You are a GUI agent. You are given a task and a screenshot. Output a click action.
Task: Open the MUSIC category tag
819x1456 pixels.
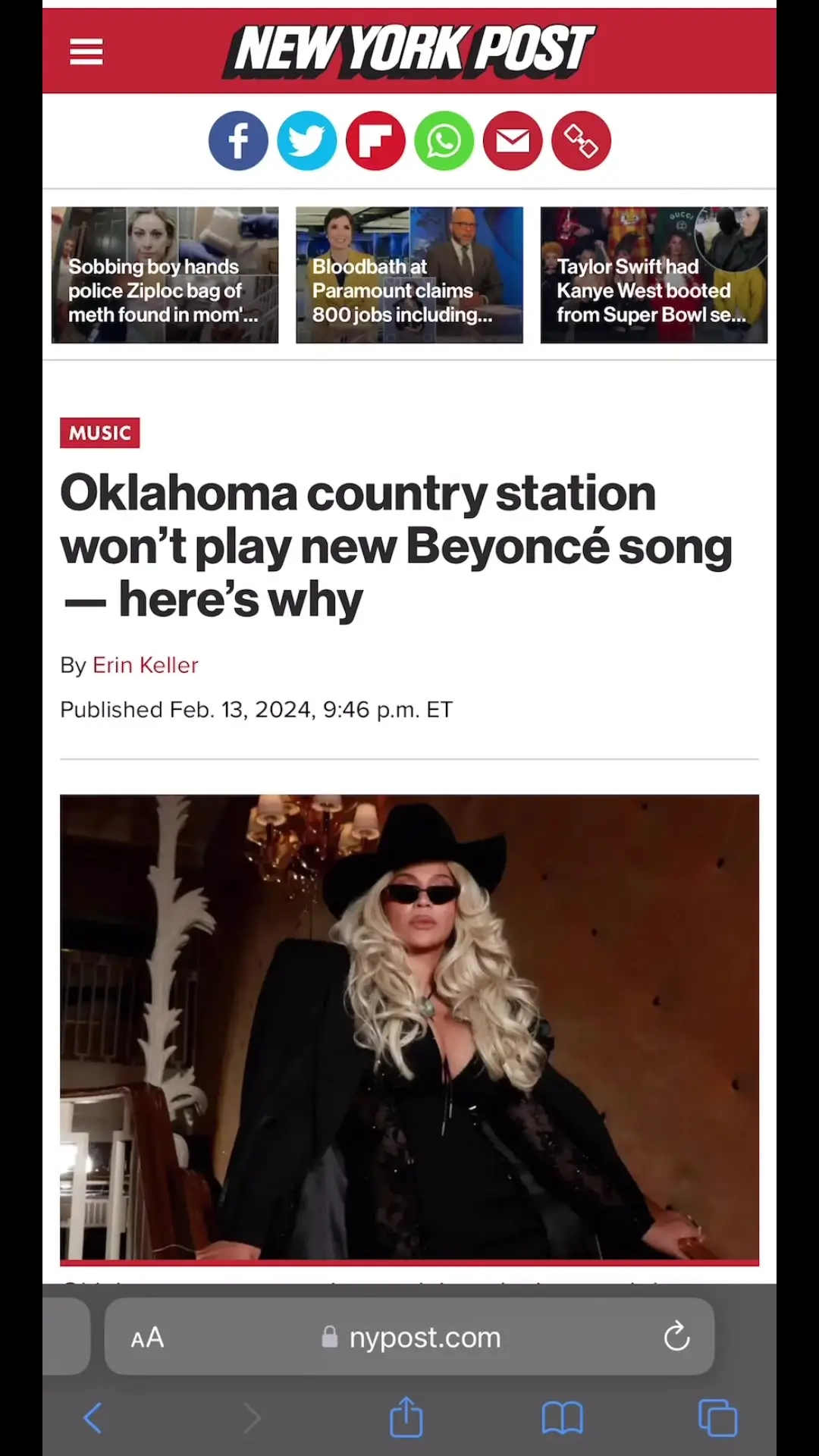click(100, 433)
